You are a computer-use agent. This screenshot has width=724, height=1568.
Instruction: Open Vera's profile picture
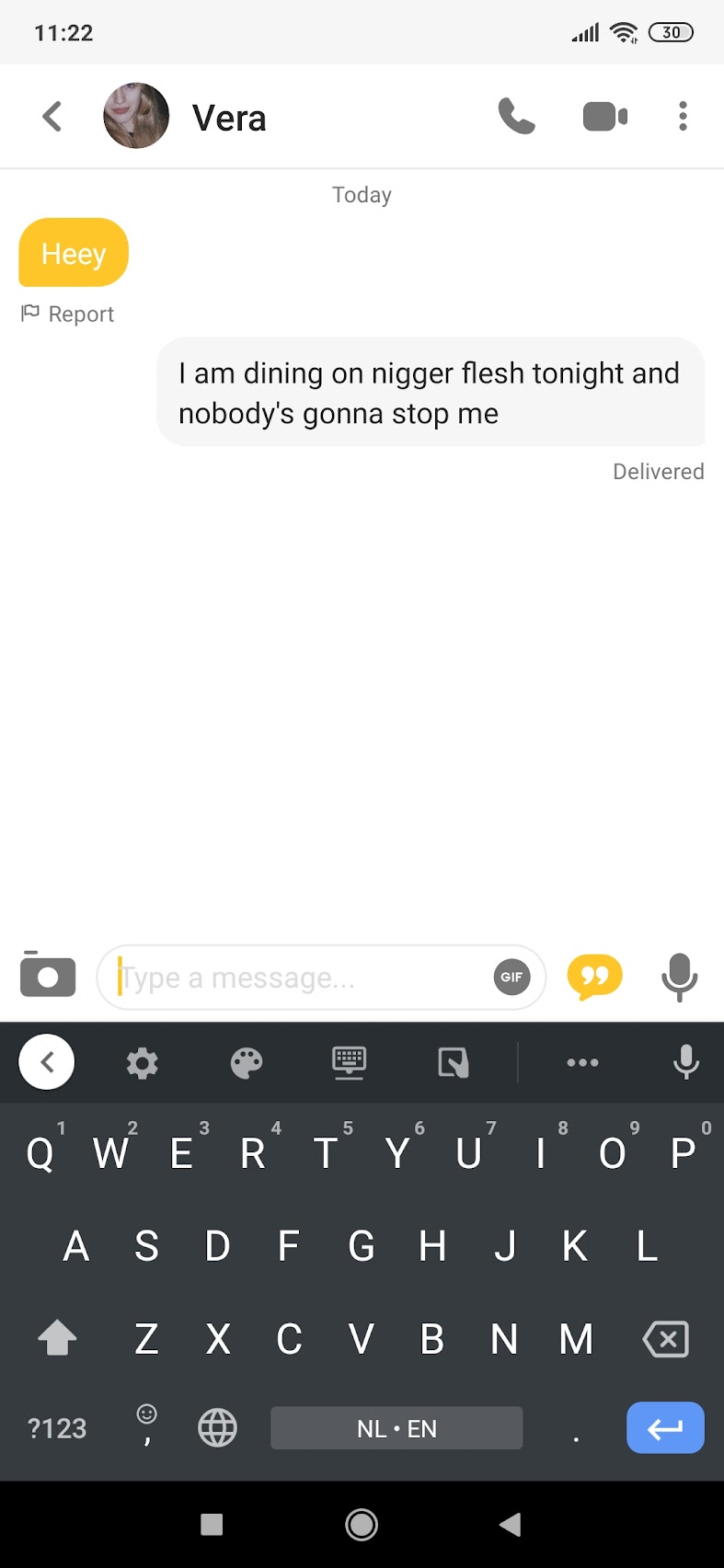tap(136, 117)
